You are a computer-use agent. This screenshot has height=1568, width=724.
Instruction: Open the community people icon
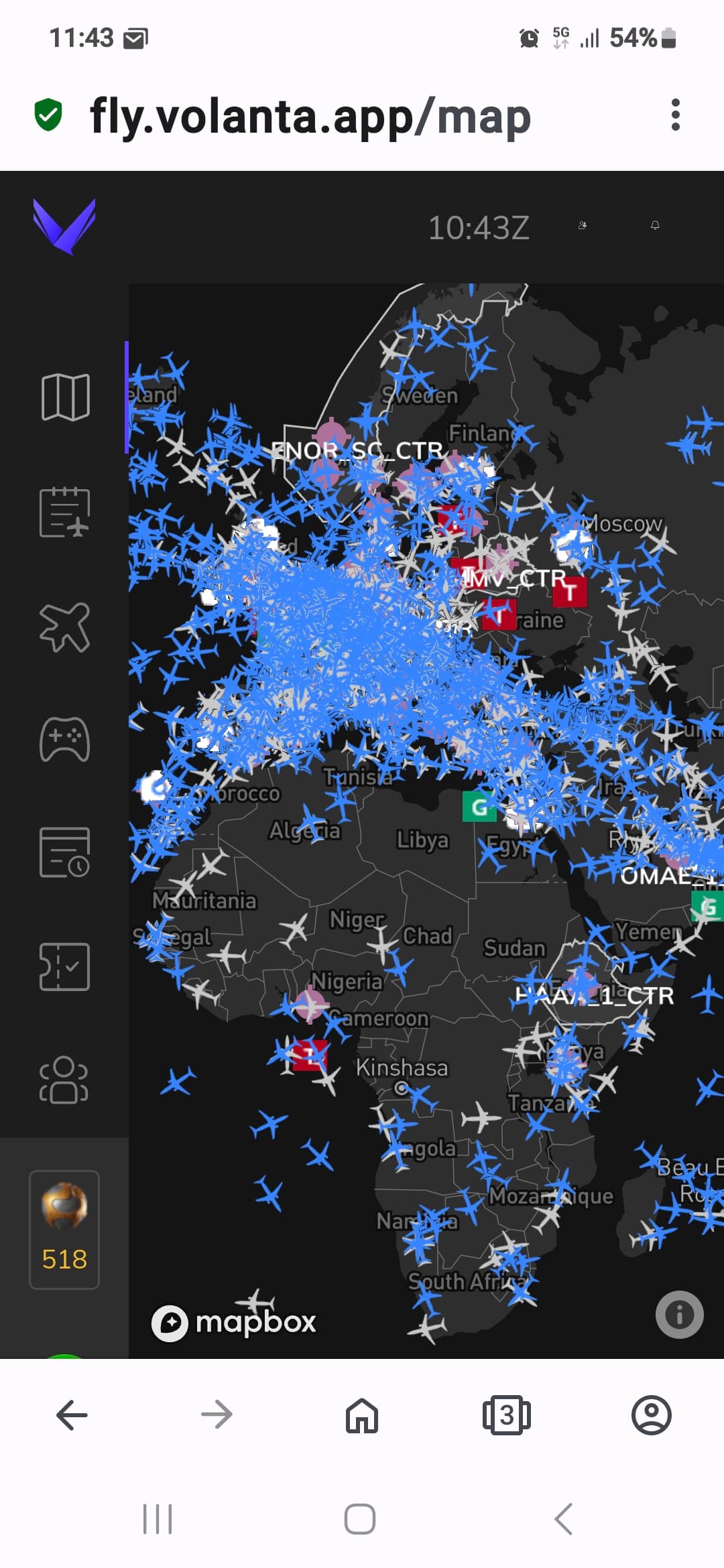pos(65,1080)
